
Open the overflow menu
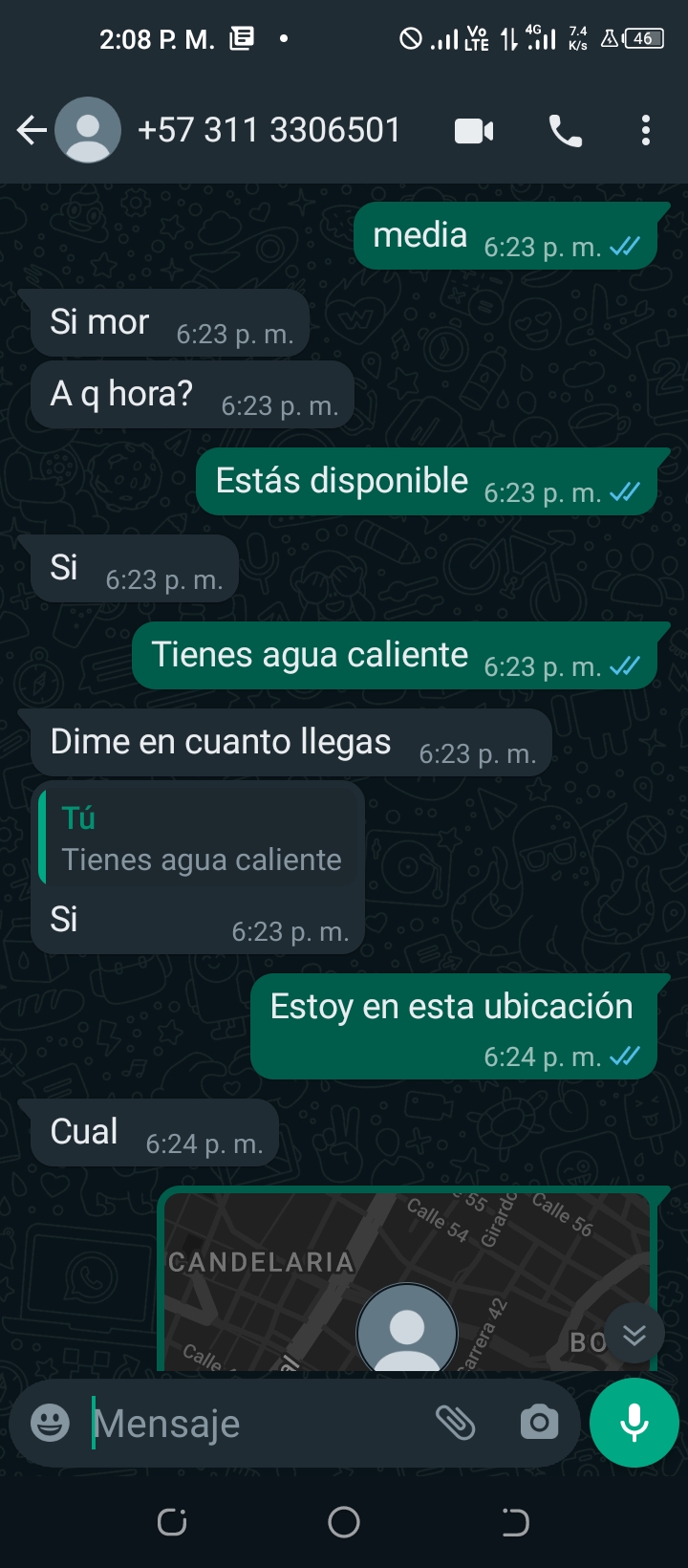pyautogui.click(x=646, y=131)
